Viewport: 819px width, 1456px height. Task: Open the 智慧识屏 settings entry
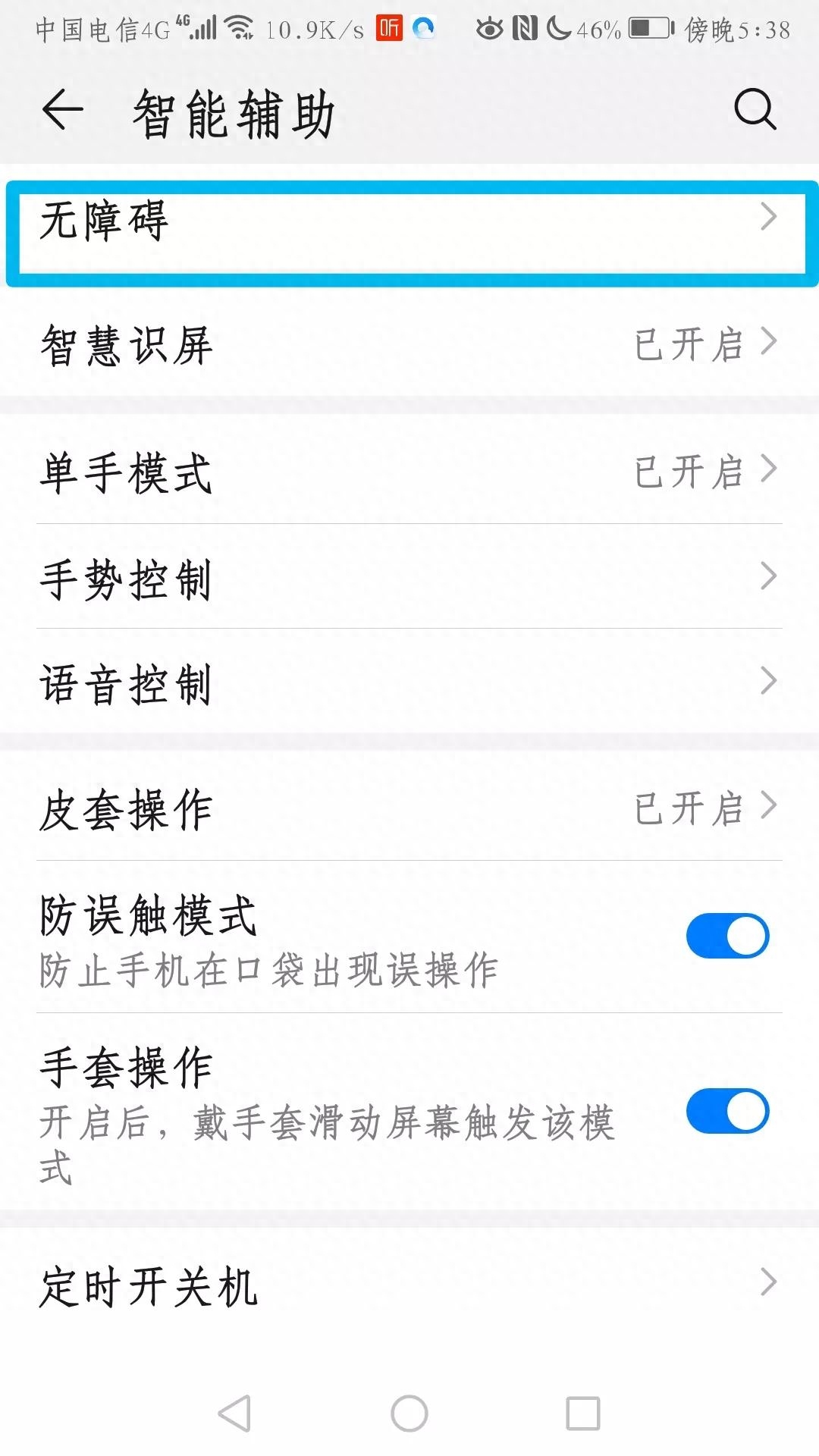(303, 346)
